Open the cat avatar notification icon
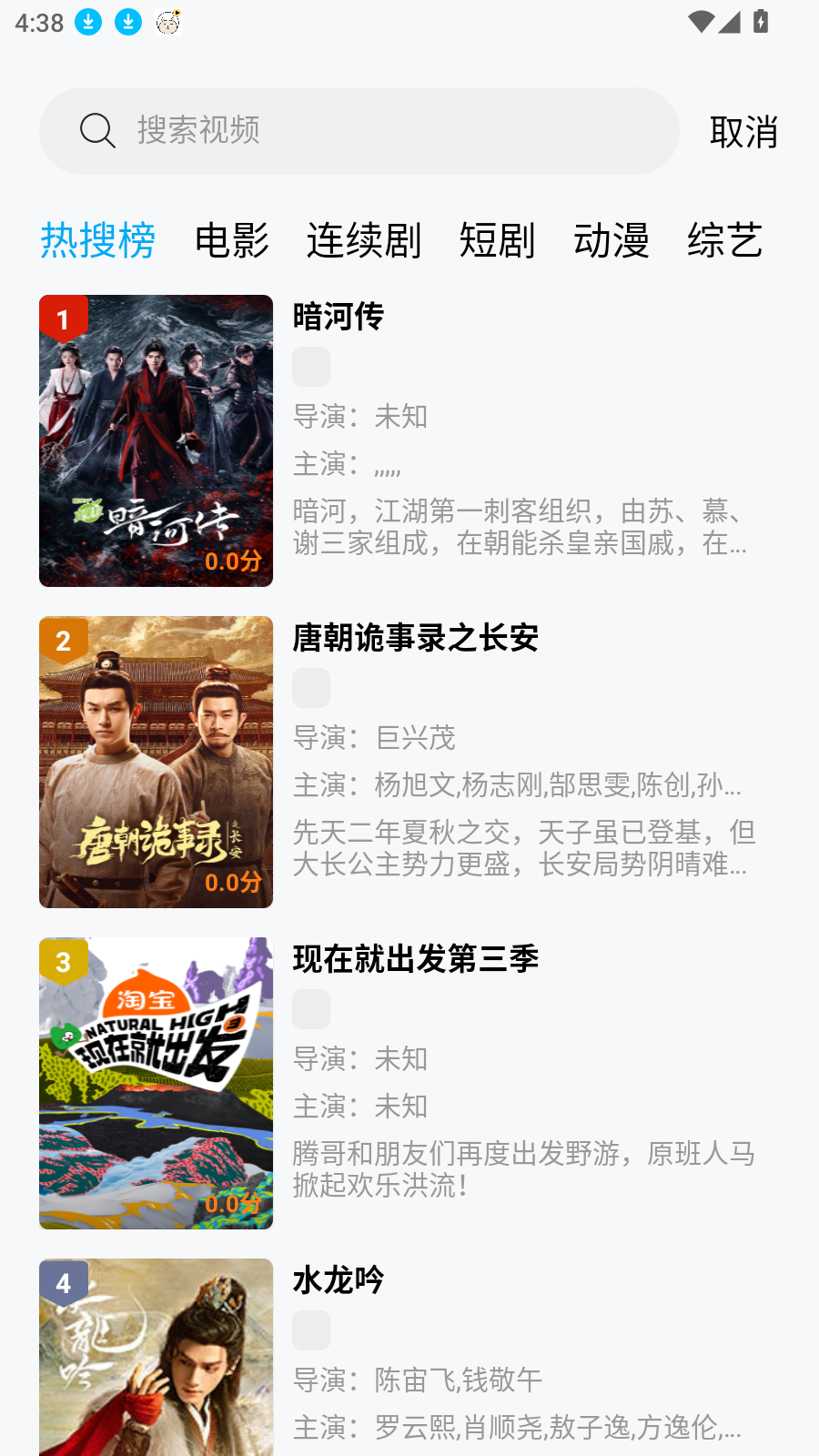The height and width of the screenshot is (1456, 819). (167, 21)
